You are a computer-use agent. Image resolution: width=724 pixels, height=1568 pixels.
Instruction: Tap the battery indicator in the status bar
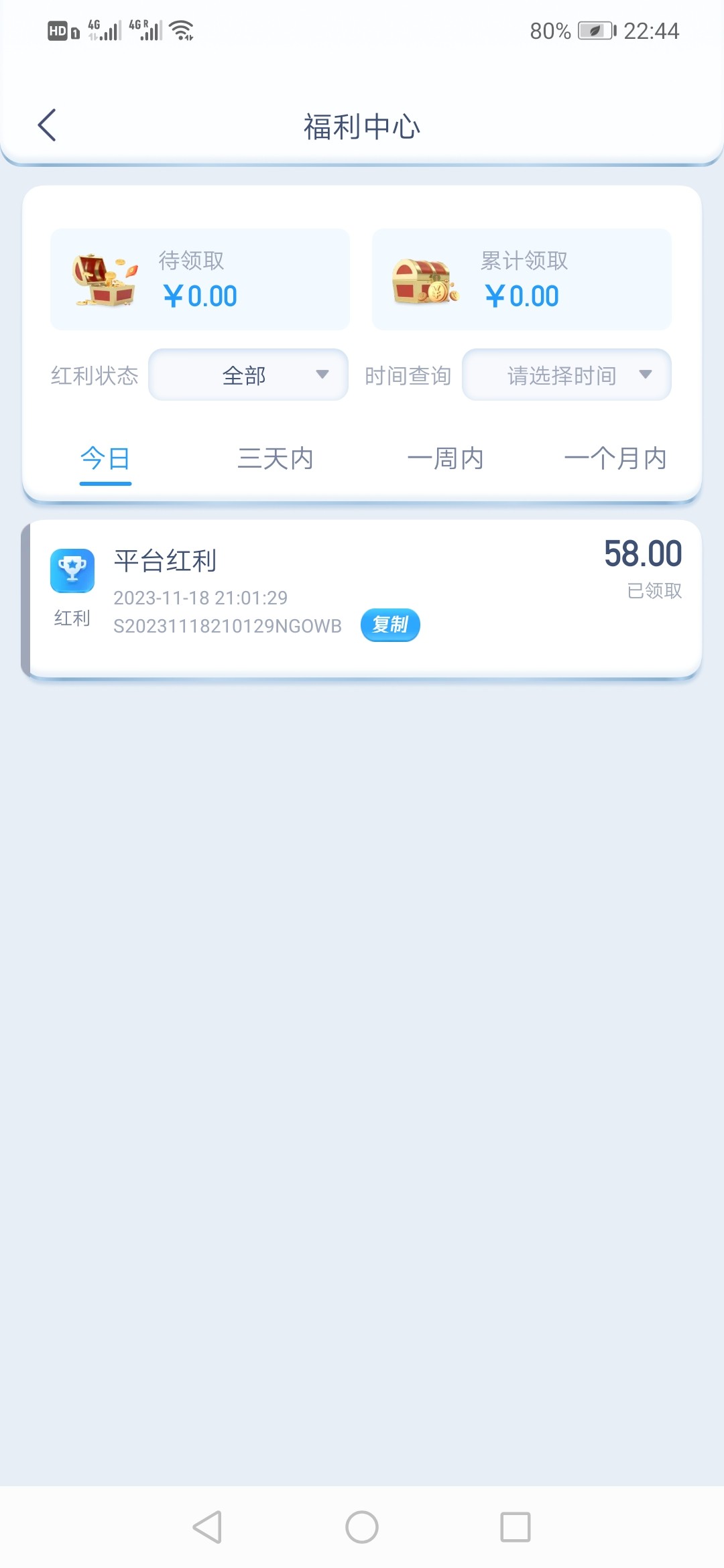point(594,29)
